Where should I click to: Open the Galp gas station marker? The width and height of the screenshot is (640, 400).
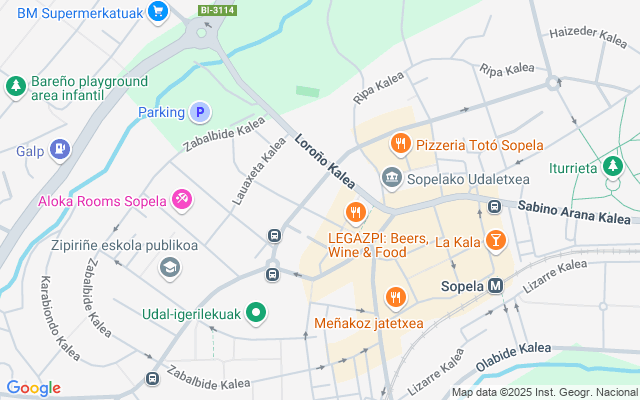60,151
